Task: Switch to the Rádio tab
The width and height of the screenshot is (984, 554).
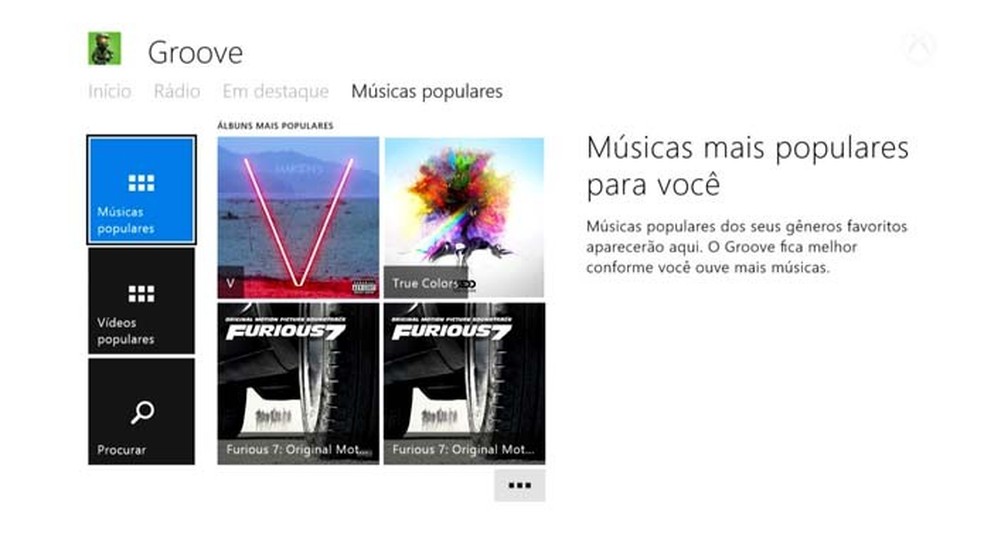Action: tap(177, 91)
